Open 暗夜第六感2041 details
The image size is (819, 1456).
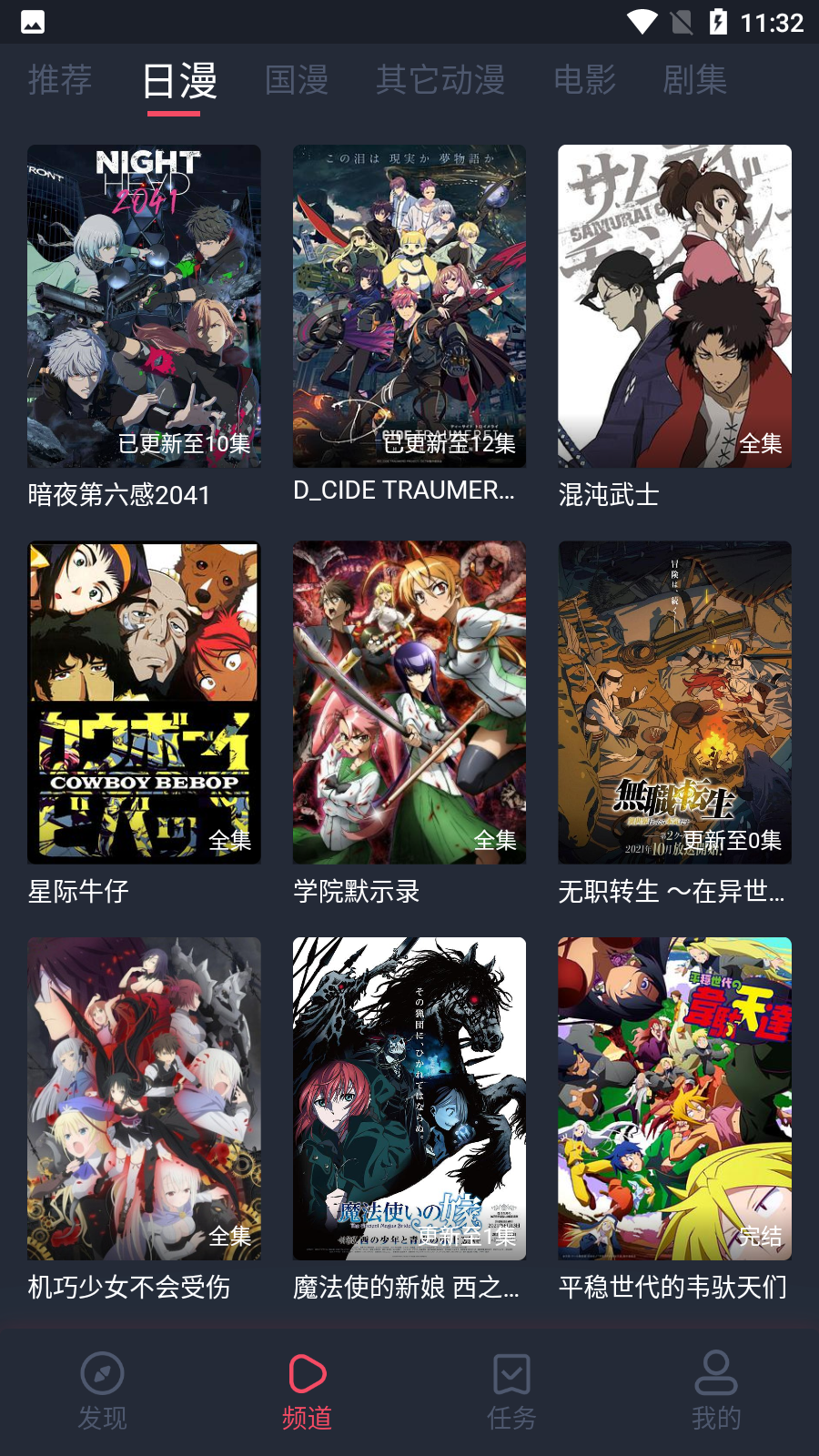143,305
